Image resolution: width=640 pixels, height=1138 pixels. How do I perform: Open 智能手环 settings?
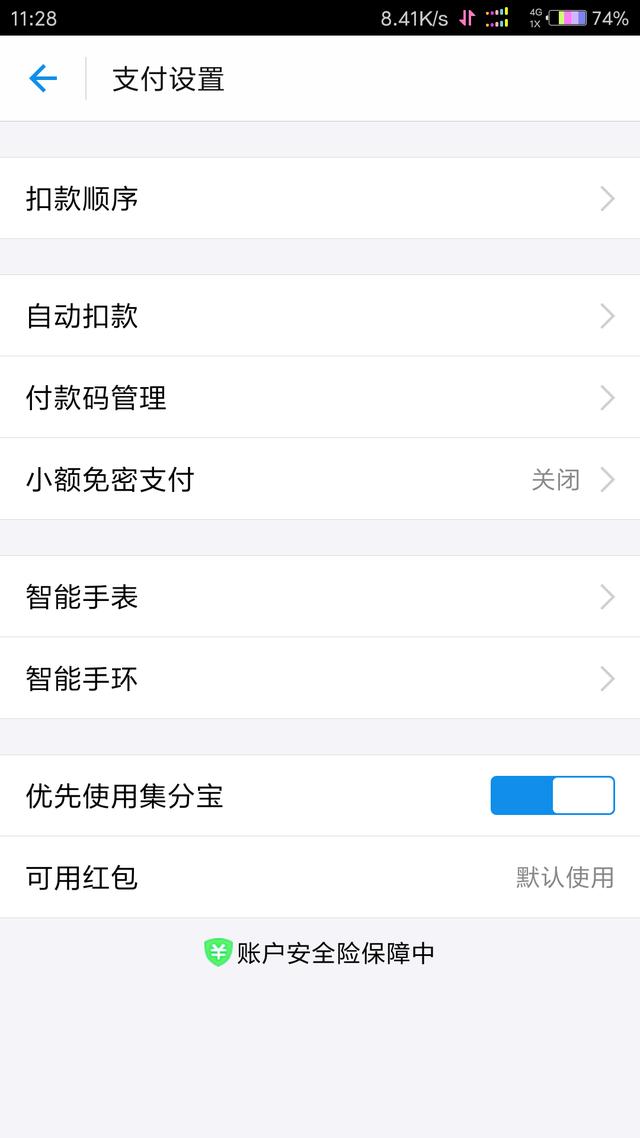(320, 679)
